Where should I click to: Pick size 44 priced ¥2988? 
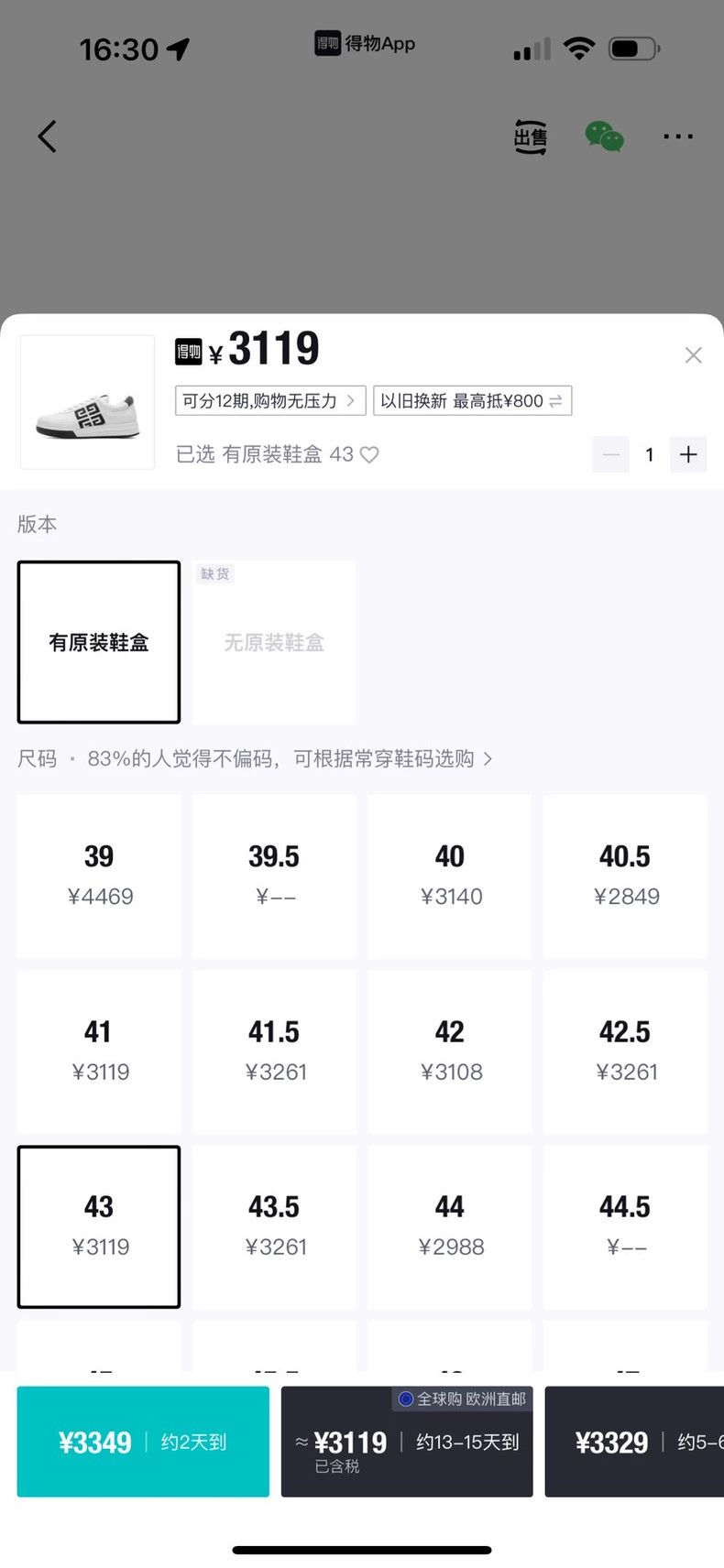450,1226
